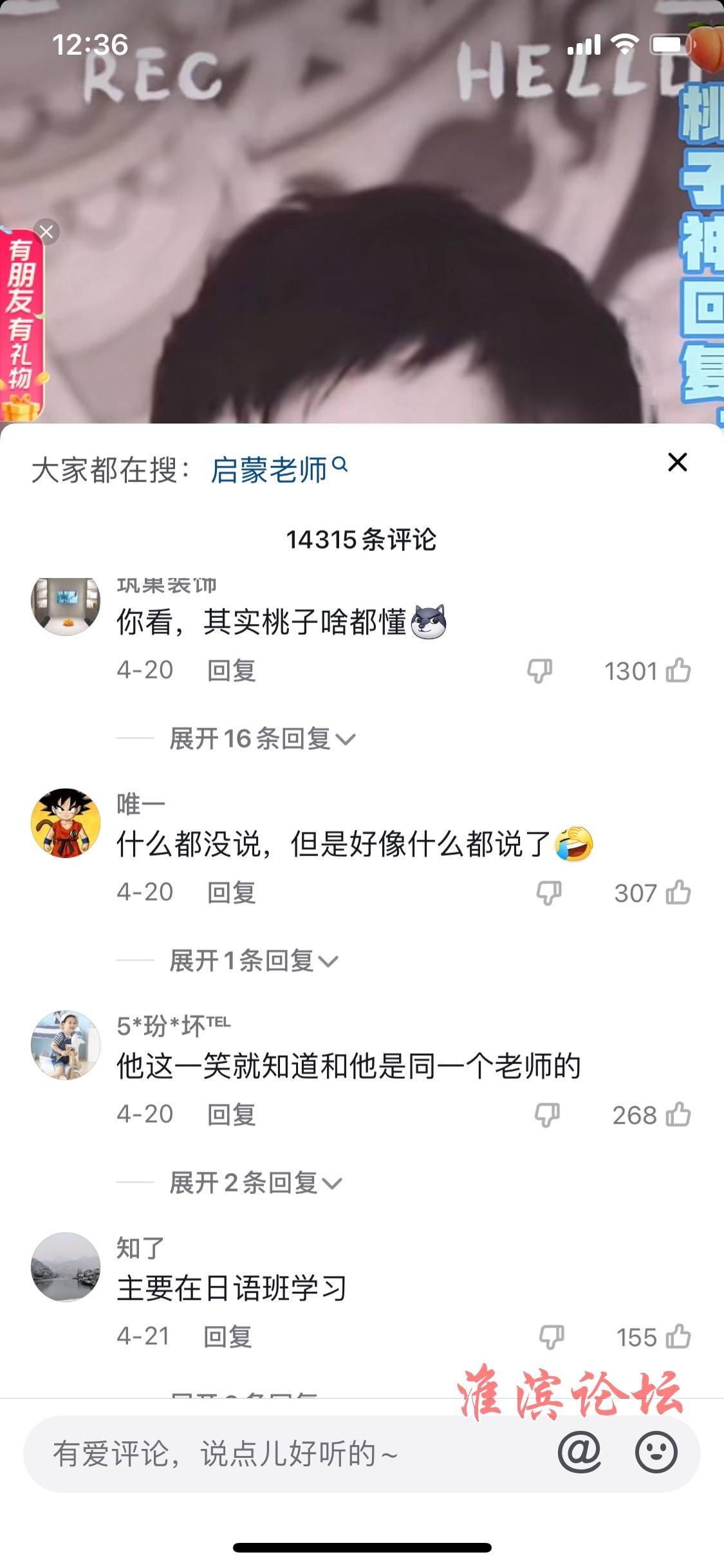Close the comments panel
Screen dimensions: 724x1568
pyautogui.click(x=677, y=462)
